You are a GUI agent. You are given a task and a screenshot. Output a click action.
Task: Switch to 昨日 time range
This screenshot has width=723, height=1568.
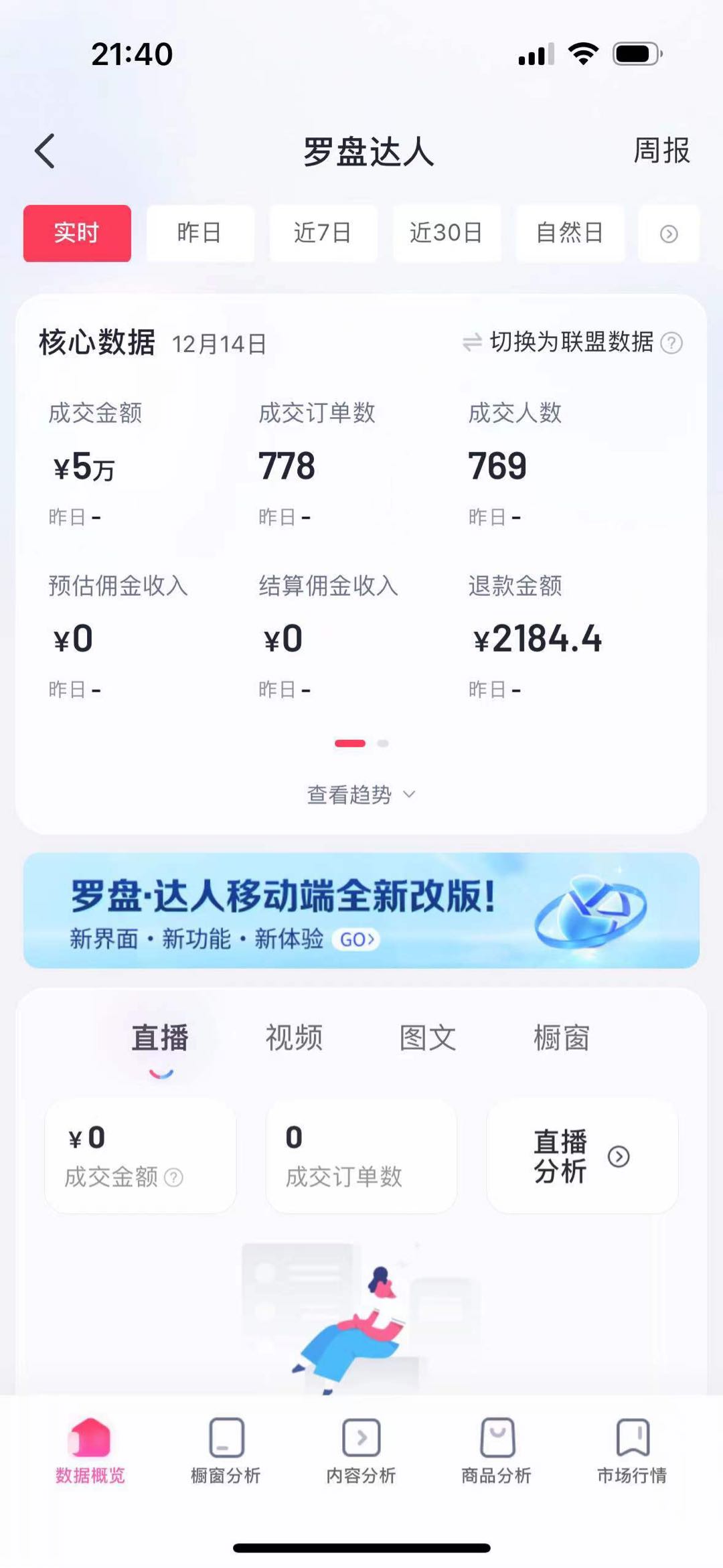[199, 233]
